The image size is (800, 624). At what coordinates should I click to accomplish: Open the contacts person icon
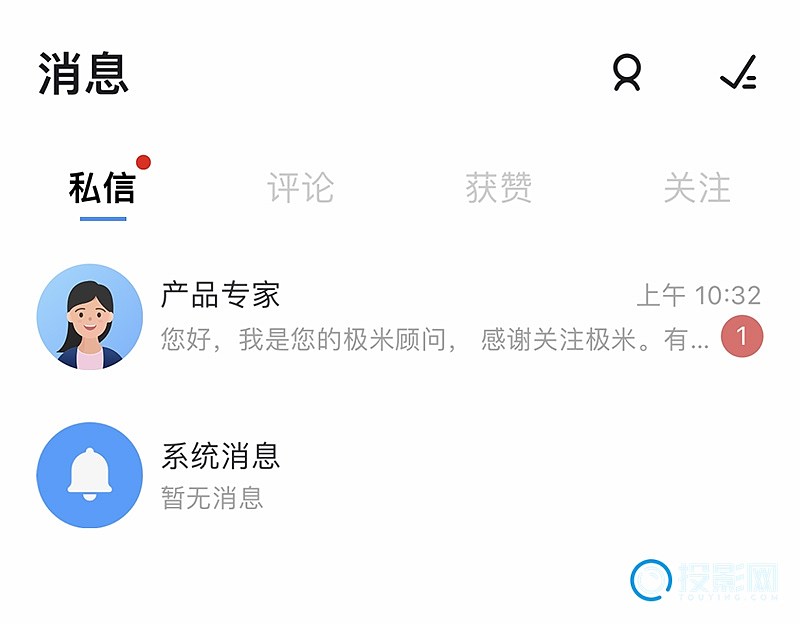coord(627,73)
